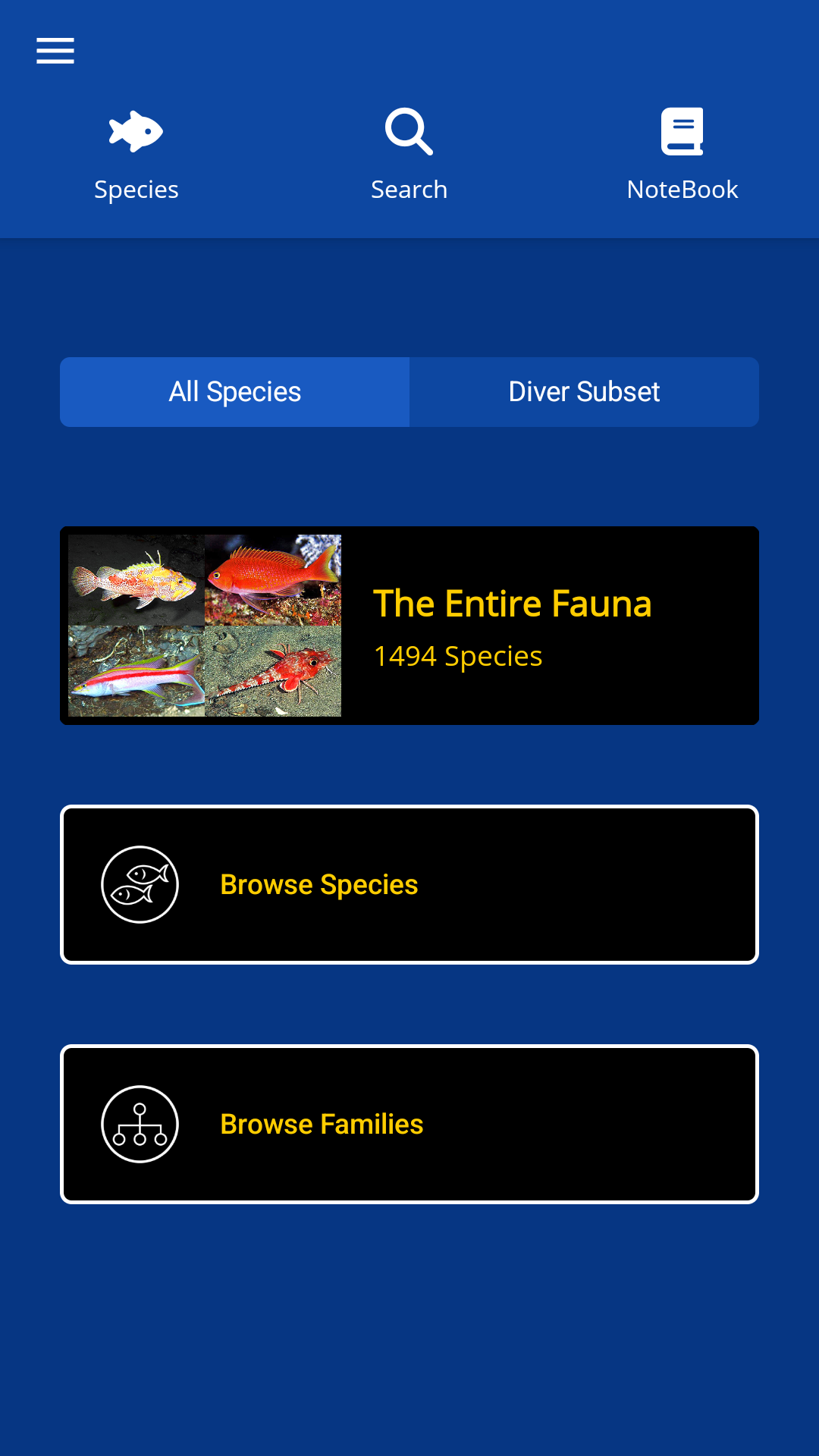Open the Search section
Image resolution: width=819 pixels, height=1456 pixels.
click(x=409, y=157)
